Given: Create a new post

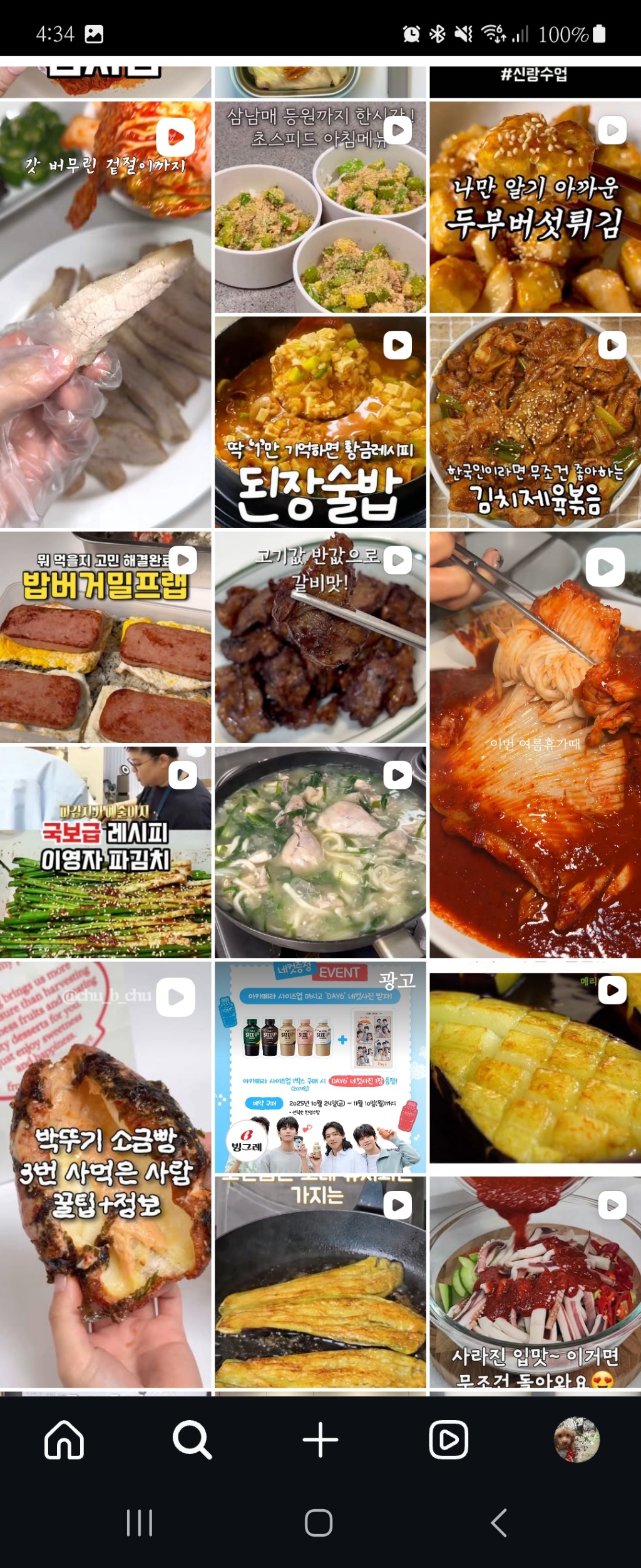Looking at the screenshot, I should [320, 1440].
